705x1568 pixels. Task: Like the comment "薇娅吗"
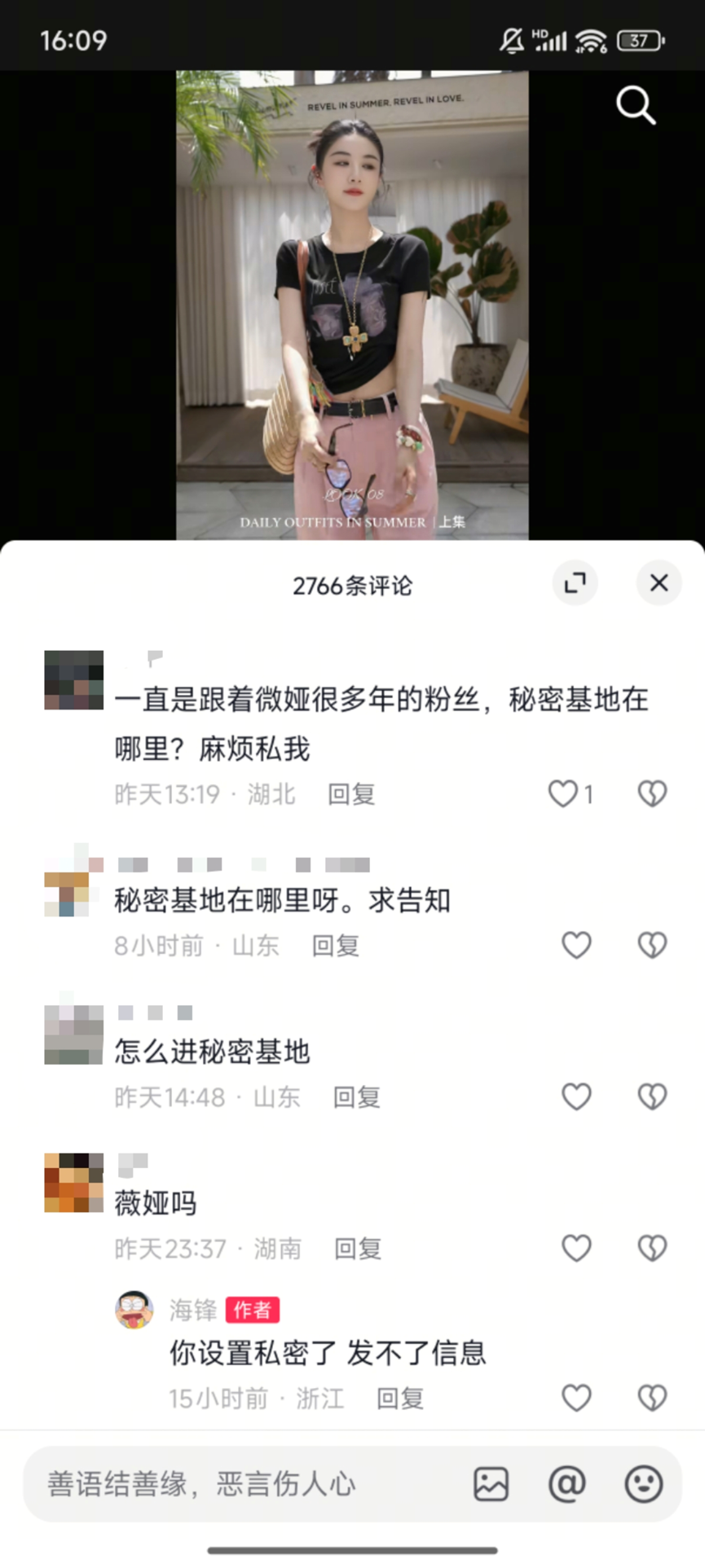pyautogui.click(x=576, y=1249)
